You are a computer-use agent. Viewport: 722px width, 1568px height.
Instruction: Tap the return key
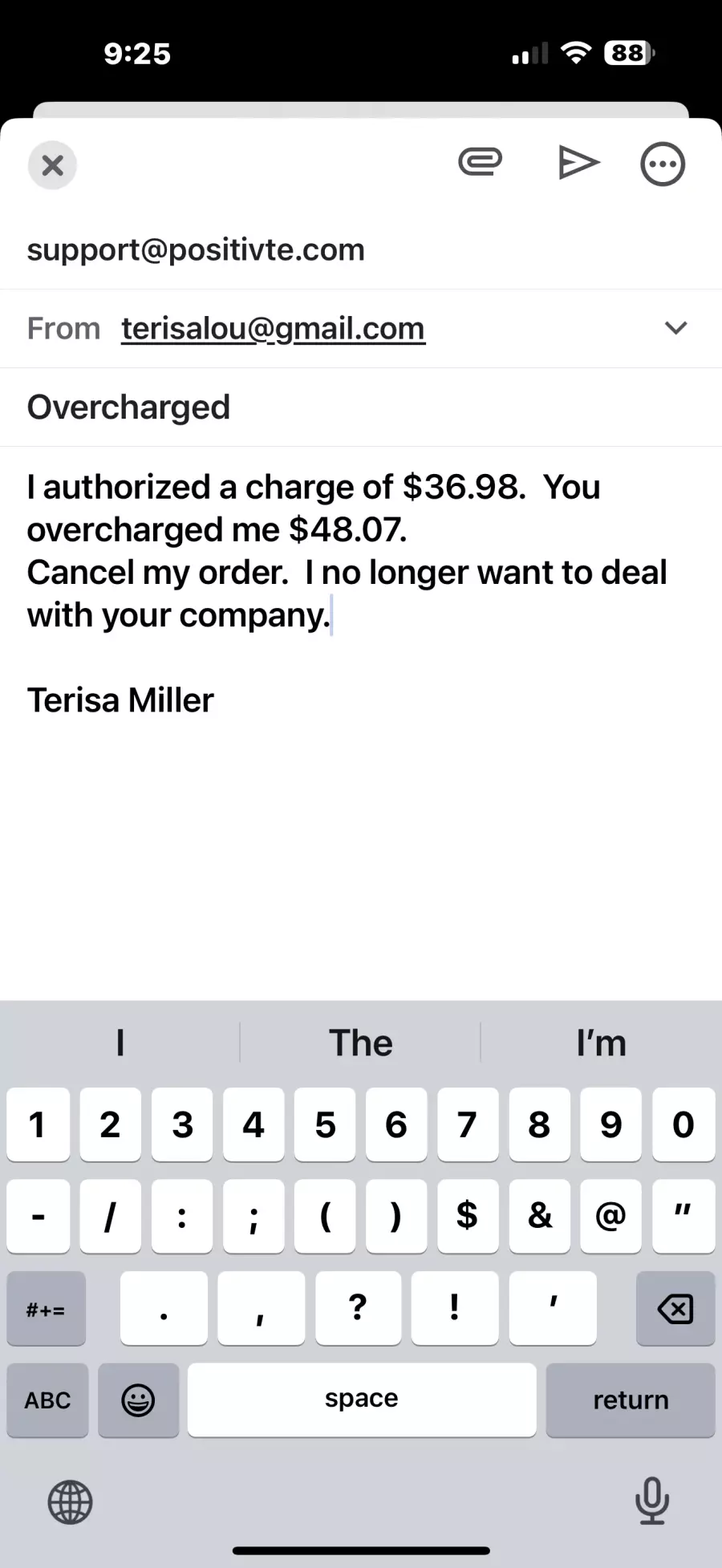[630, 1400]
